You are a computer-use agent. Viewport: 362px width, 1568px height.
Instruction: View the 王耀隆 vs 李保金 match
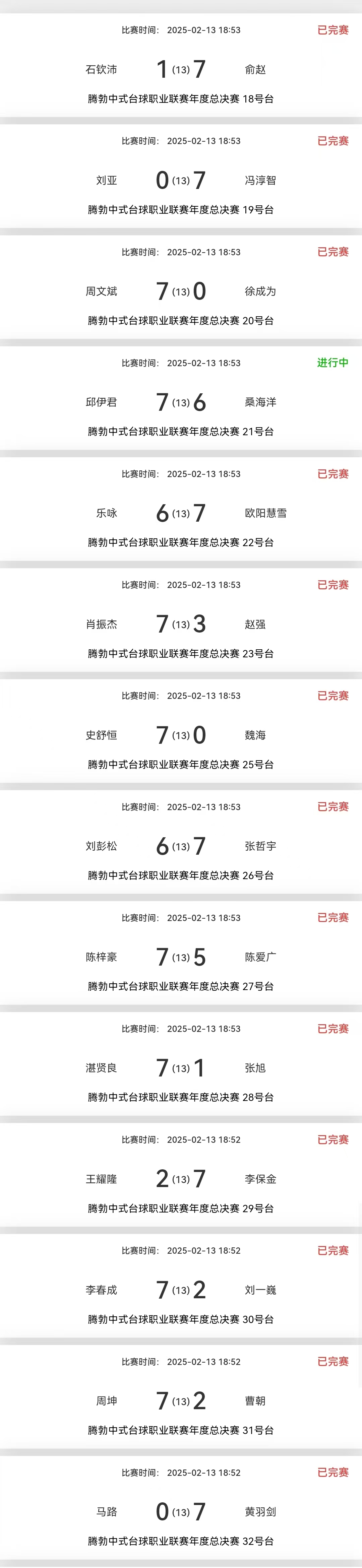coord(181,1179)
